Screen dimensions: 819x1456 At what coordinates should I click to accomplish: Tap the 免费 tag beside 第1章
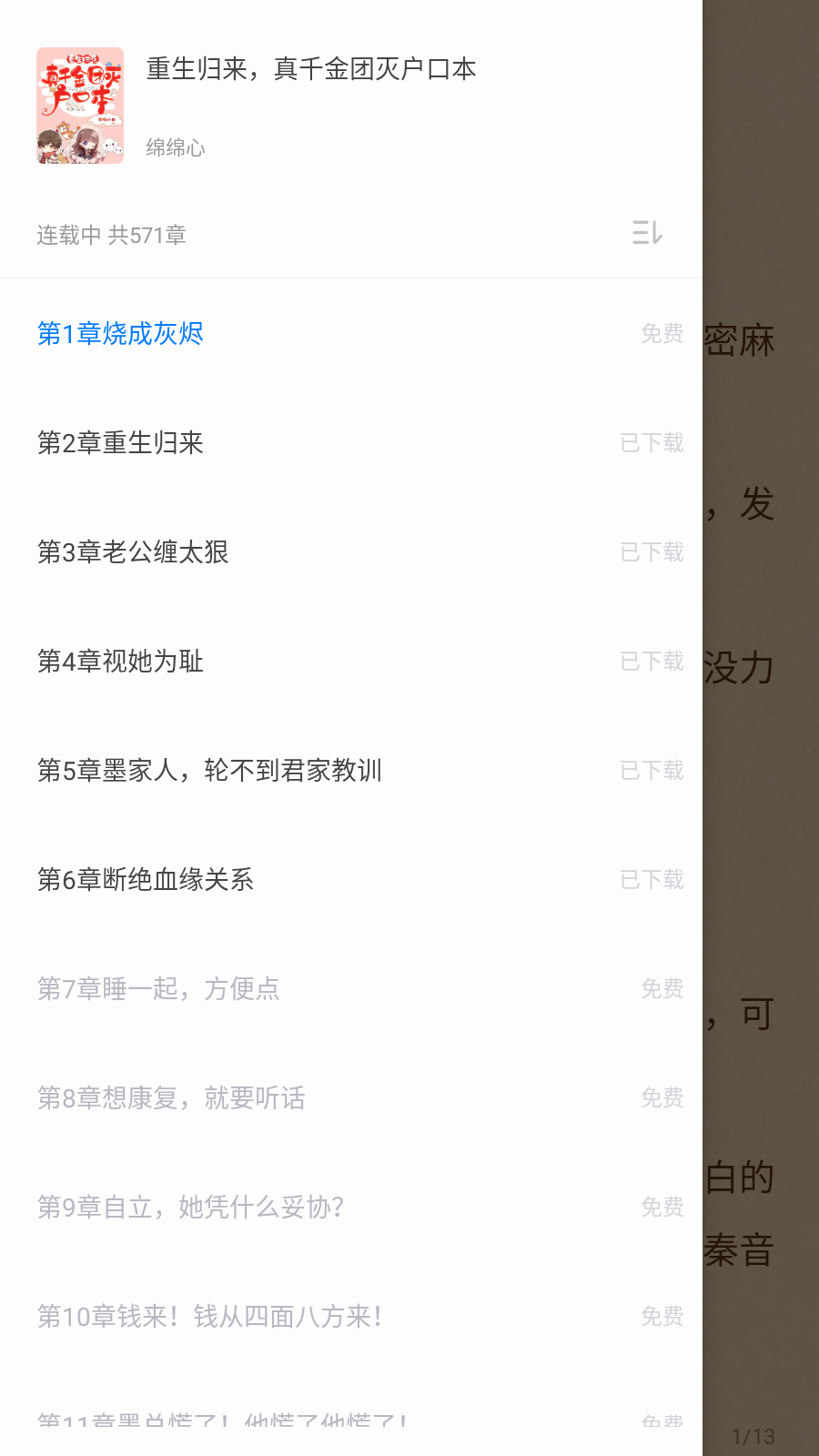click(x=662, y=334)
